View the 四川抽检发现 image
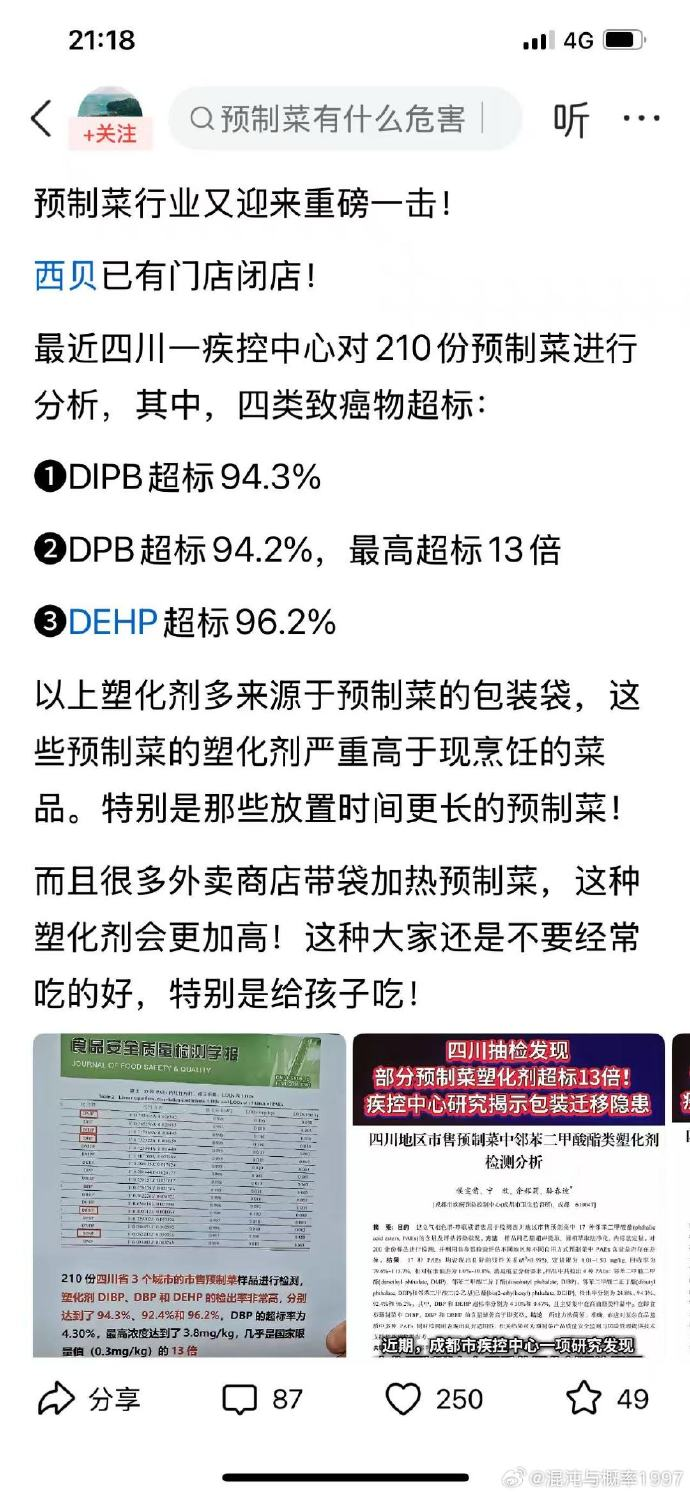 (x=508, y=1194)
